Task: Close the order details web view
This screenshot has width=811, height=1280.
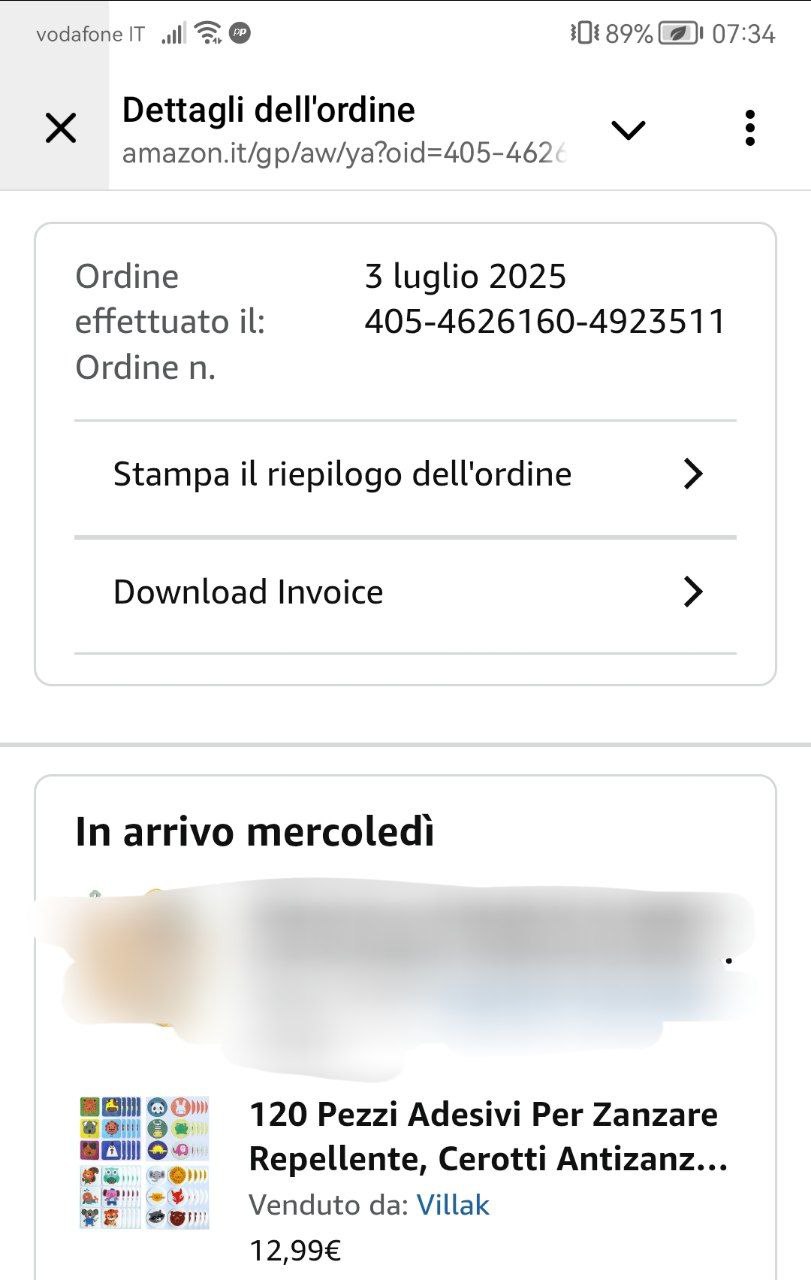Action: 61,129
